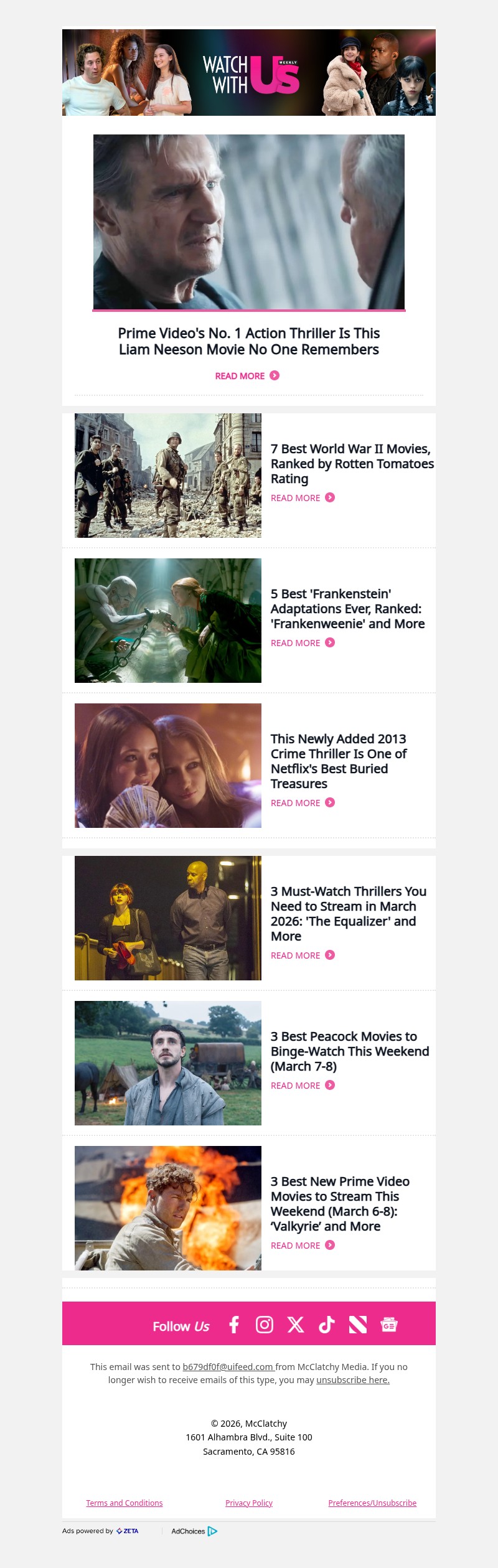The image size is (498, 1568).
Task: Open Liam Neeson movie header image
Action: point(249,222)
